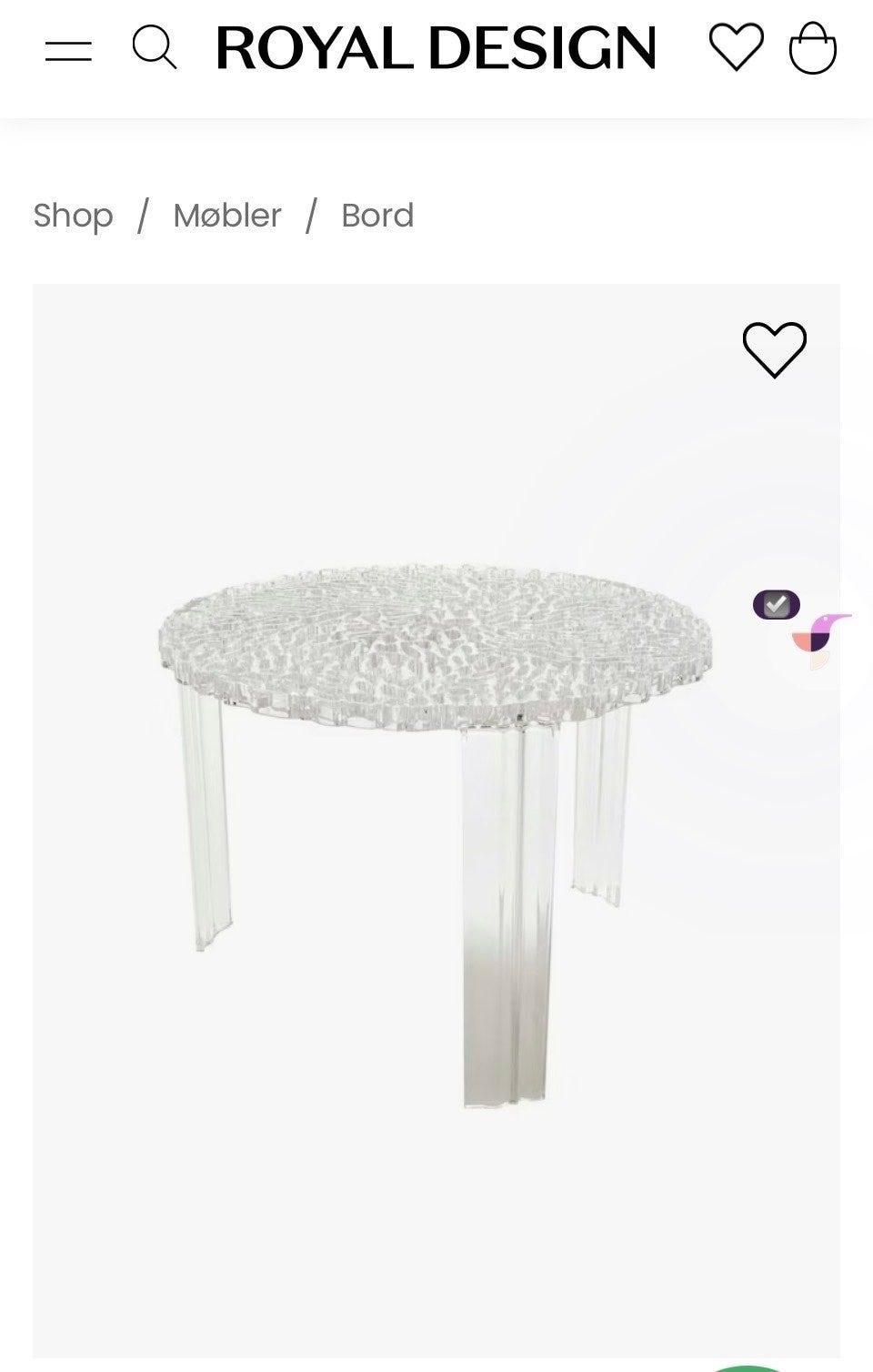The width and height of the screenshot is (873, 1372).
Task: Open the wishlist from the header heart
Action: [736, 47]
